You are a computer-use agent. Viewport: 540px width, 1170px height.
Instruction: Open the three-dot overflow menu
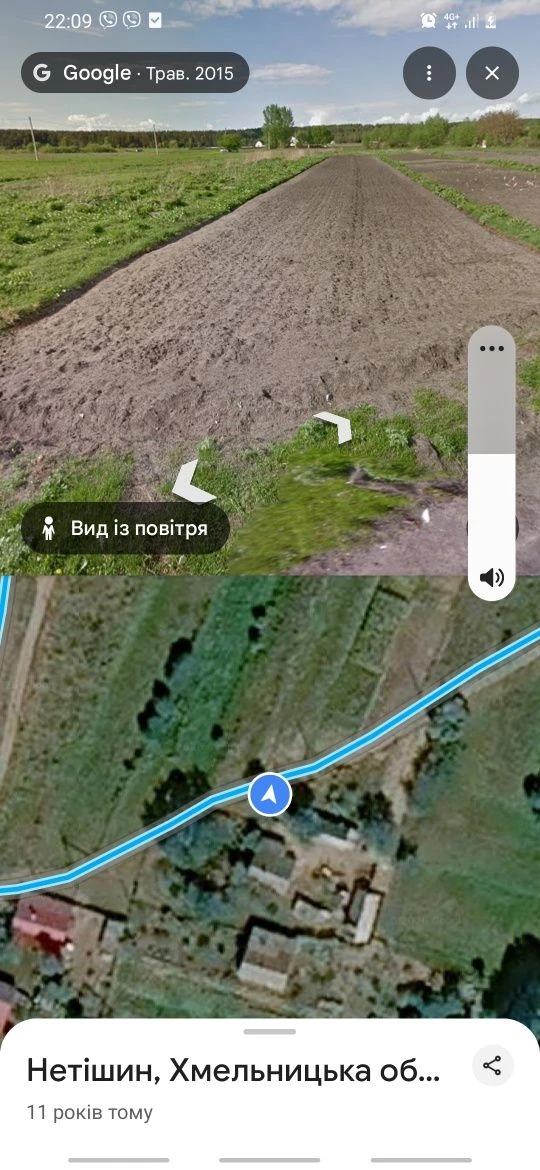pyautogui.click(x=429, y=73)
